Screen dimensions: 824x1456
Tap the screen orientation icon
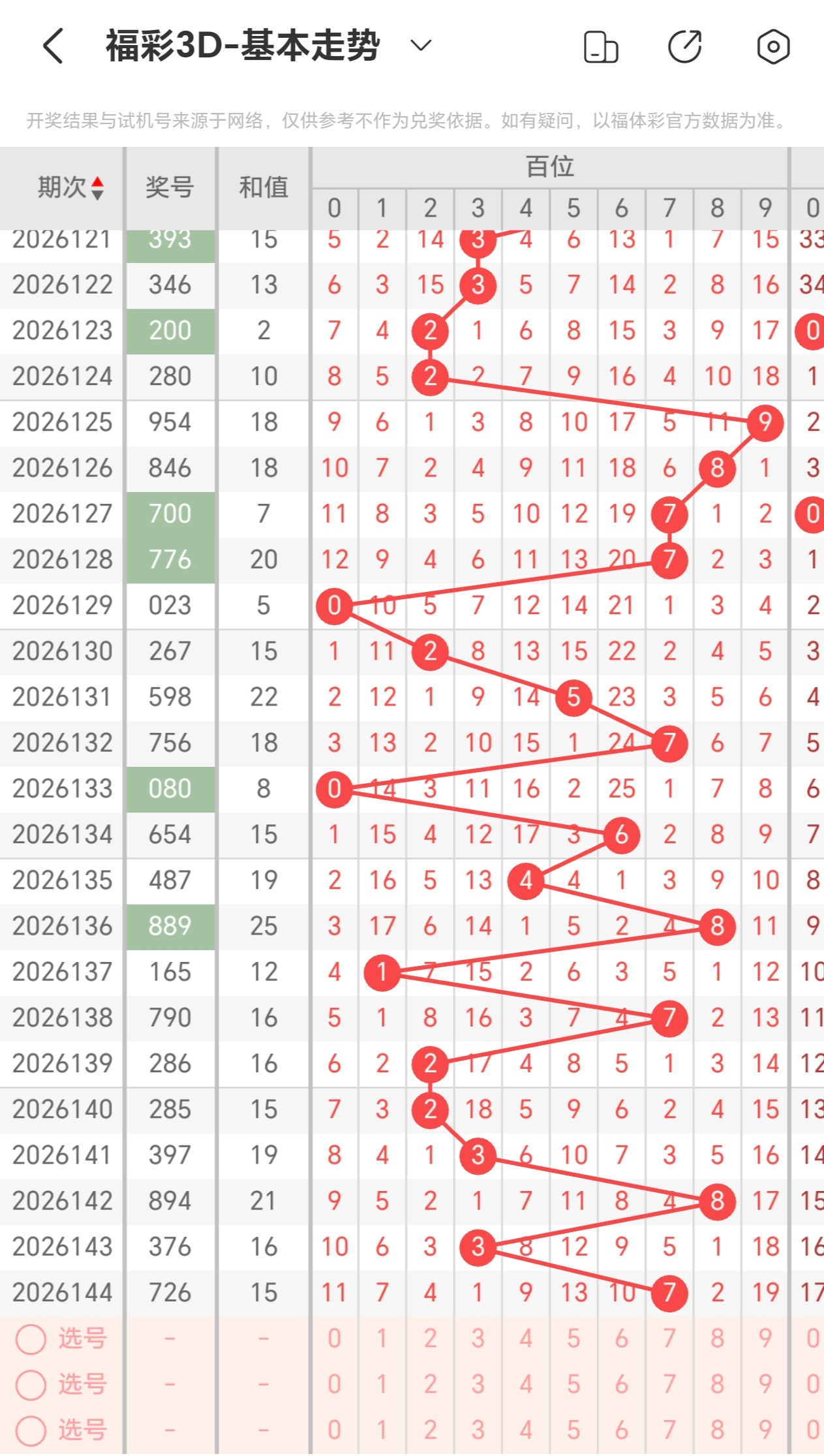pos(601,47)
